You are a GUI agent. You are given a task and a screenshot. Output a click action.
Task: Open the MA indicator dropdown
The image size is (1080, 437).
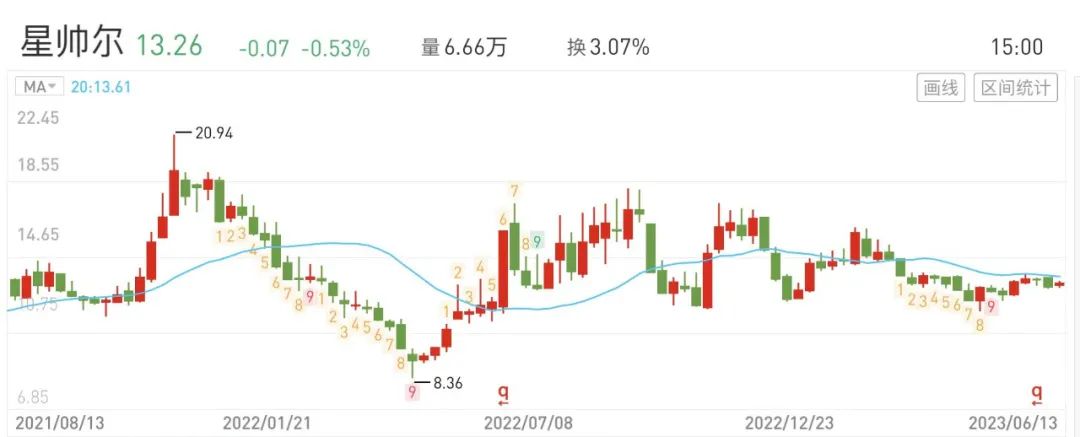(x=39, y=87)
